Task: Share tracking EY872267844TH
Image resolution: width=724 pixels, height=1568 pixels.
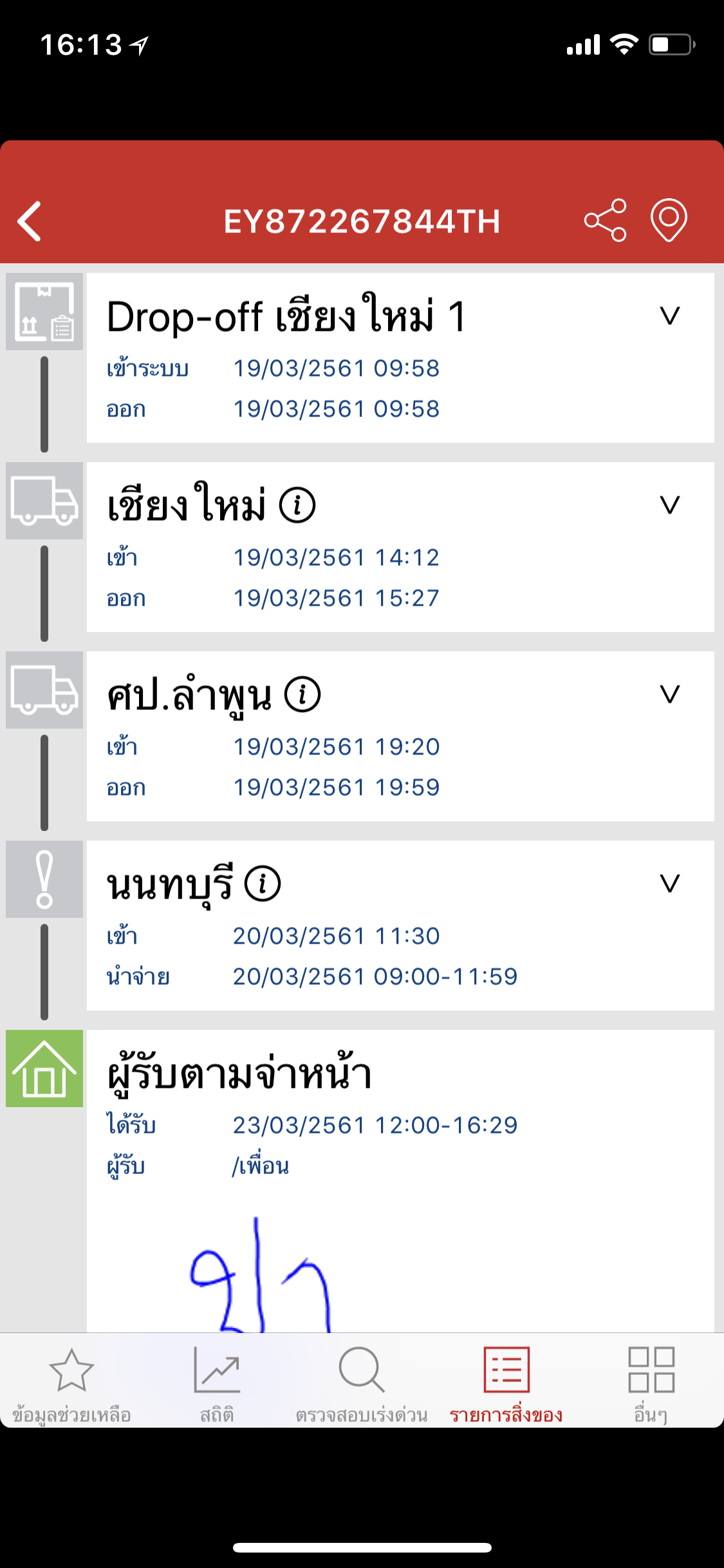Action: point(605,220)
